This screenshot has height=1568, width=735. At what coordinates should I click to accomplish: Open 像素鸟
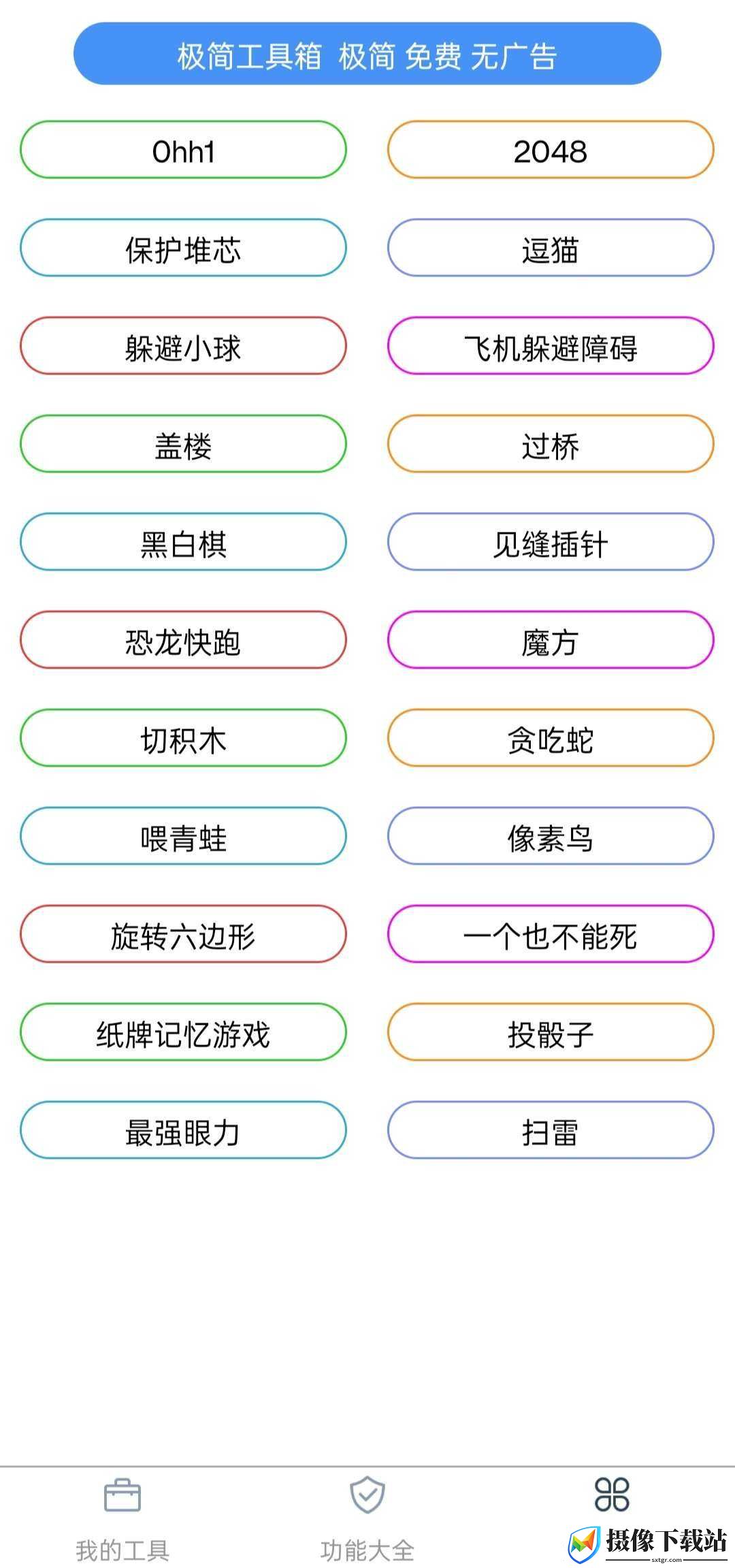(551, 836)
